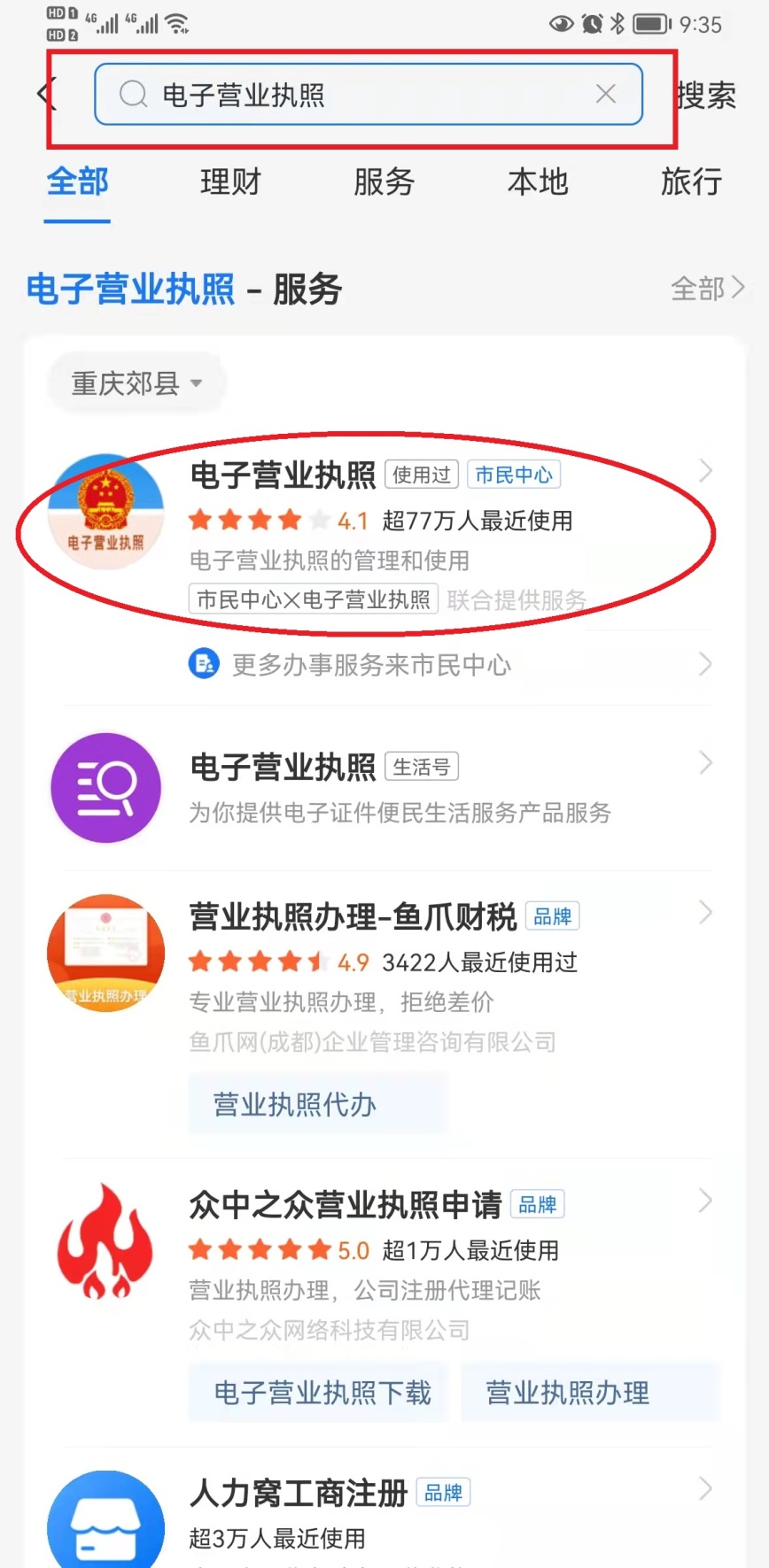The height and width of the screenshot is (1568, 769).
Task: Switch to the 理财 tab
Action: coord(230,182)
